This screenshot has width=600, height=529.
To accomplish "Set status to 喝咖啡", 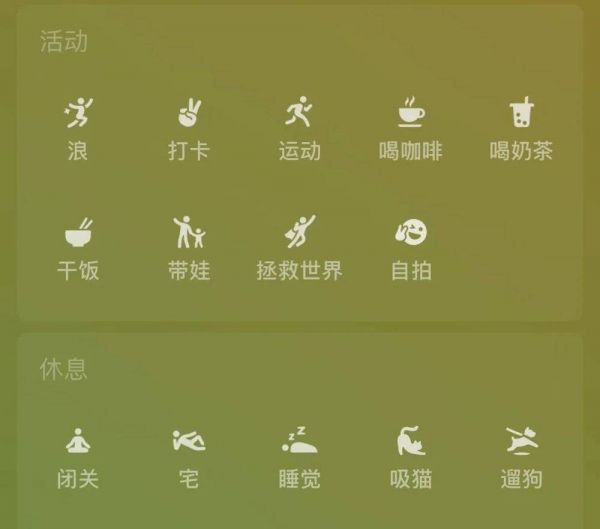I will point(410,128).
